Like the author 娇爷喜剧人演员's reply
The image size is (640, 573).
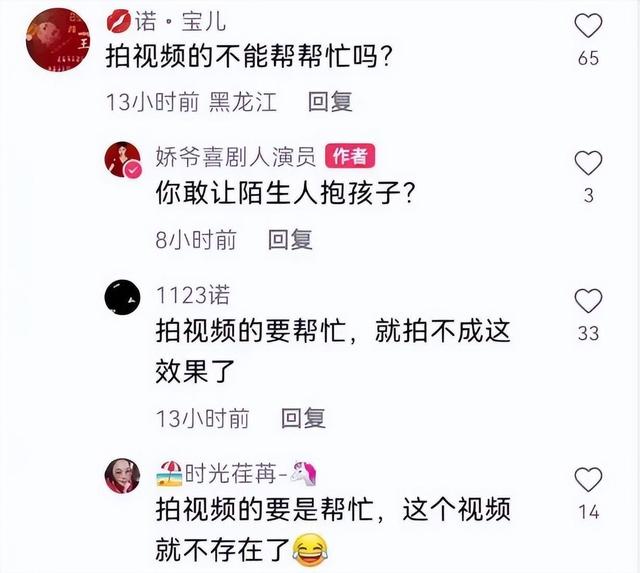588,163
